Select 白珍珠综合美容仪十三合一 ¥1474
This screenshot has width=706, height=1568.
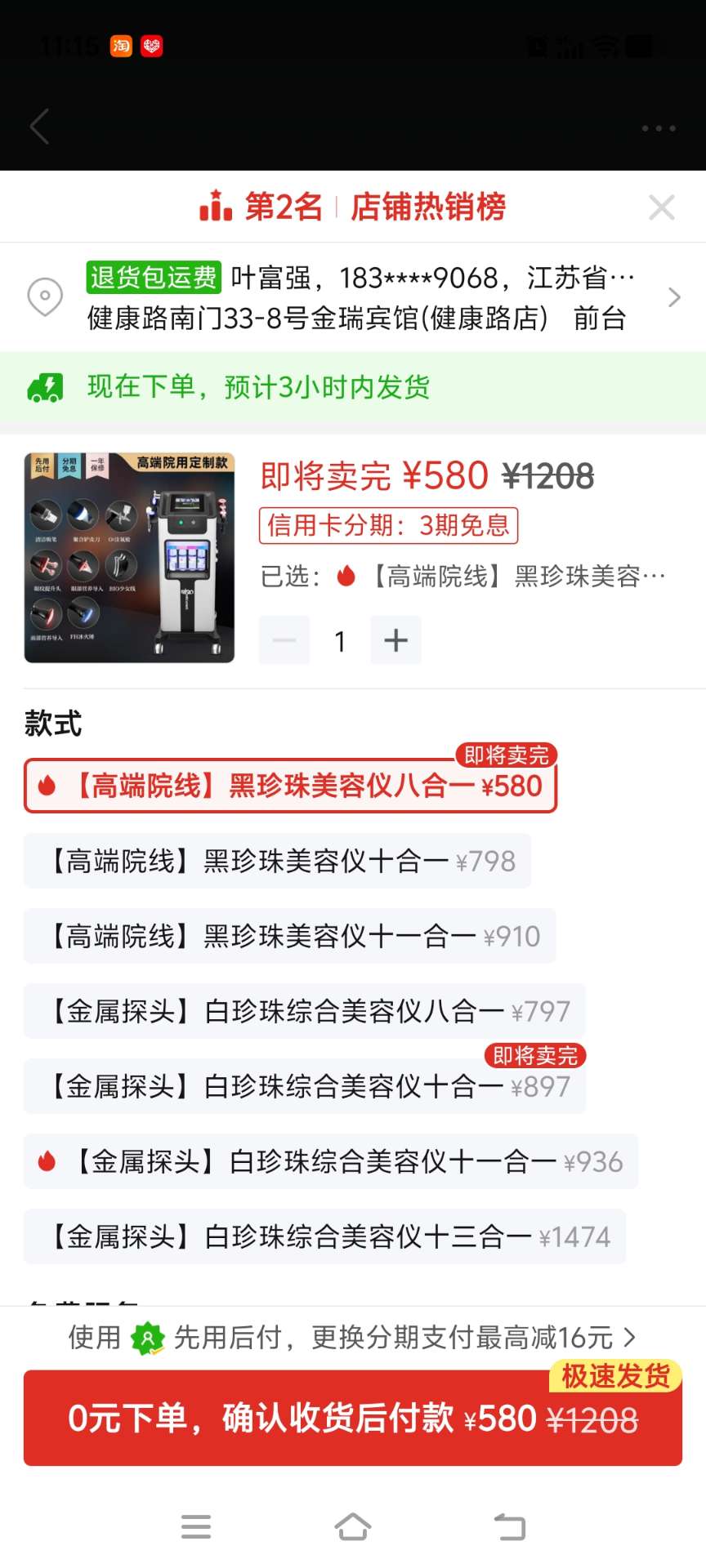click(324, 1236)
